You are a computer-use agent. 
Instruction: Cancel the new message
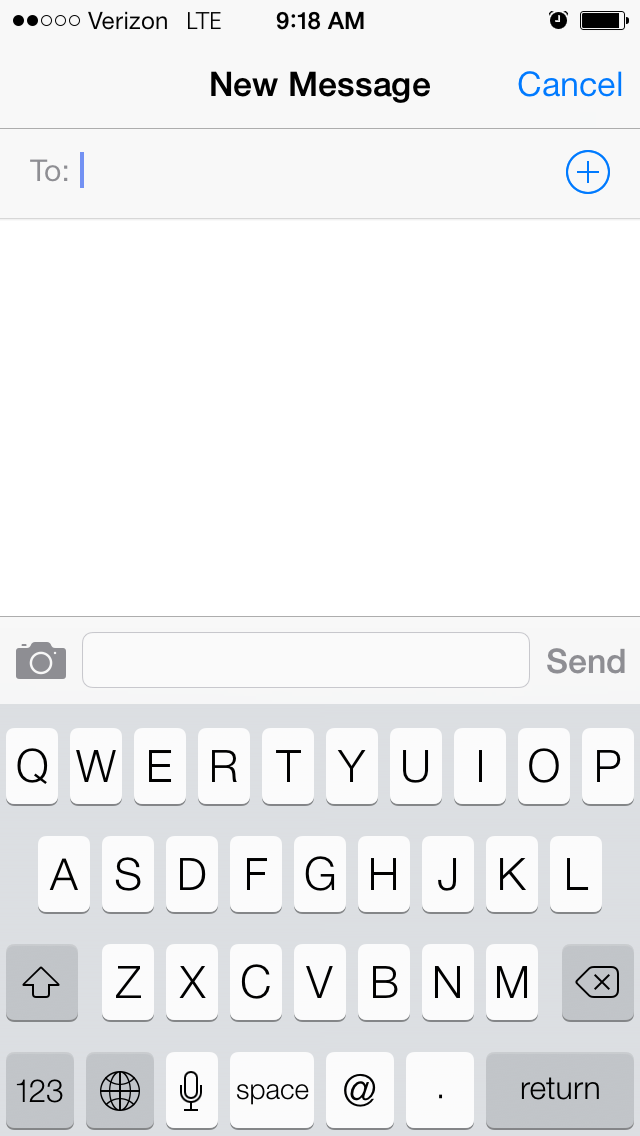pos(570,85)
